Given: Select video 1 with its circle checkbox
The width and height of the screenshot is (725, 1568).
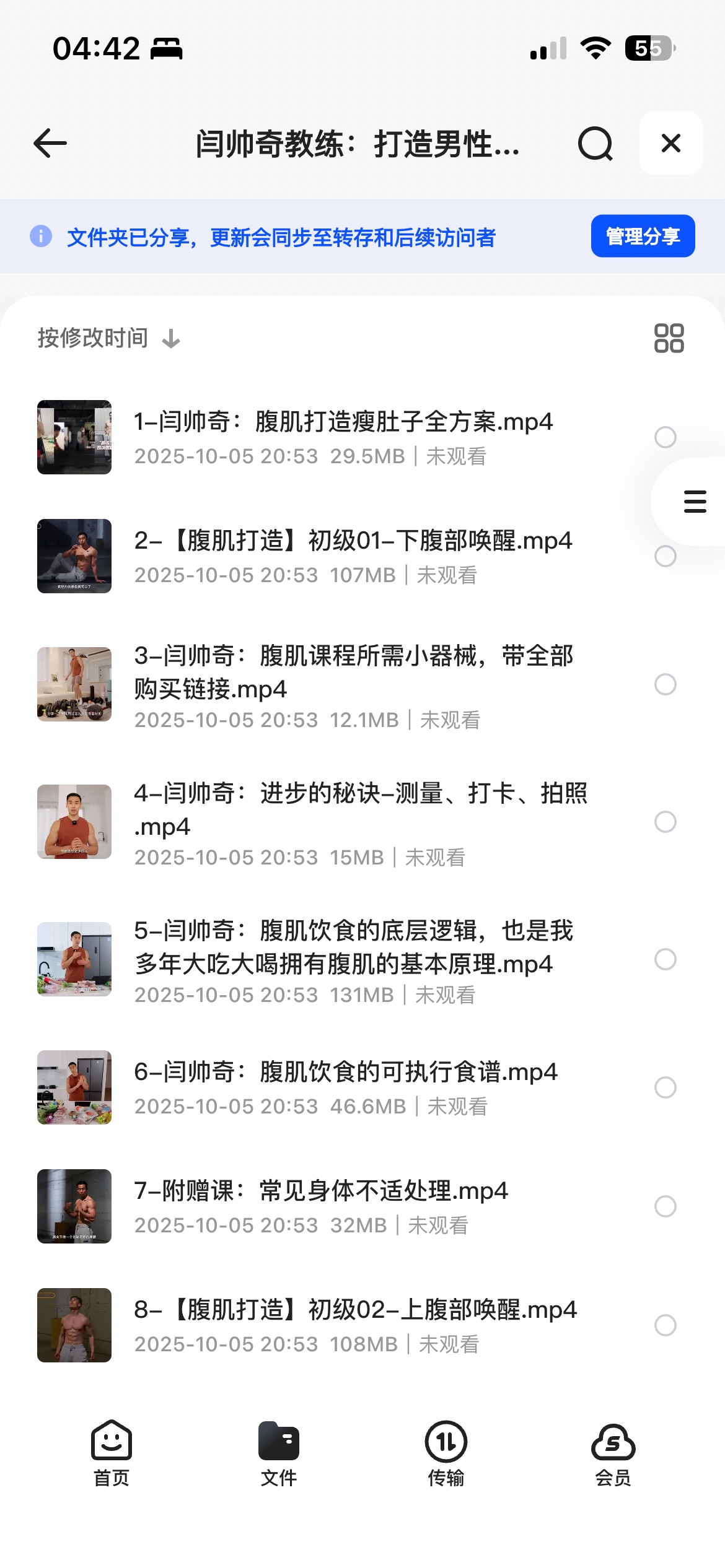Looking at the screenshot, I should 666,438.
